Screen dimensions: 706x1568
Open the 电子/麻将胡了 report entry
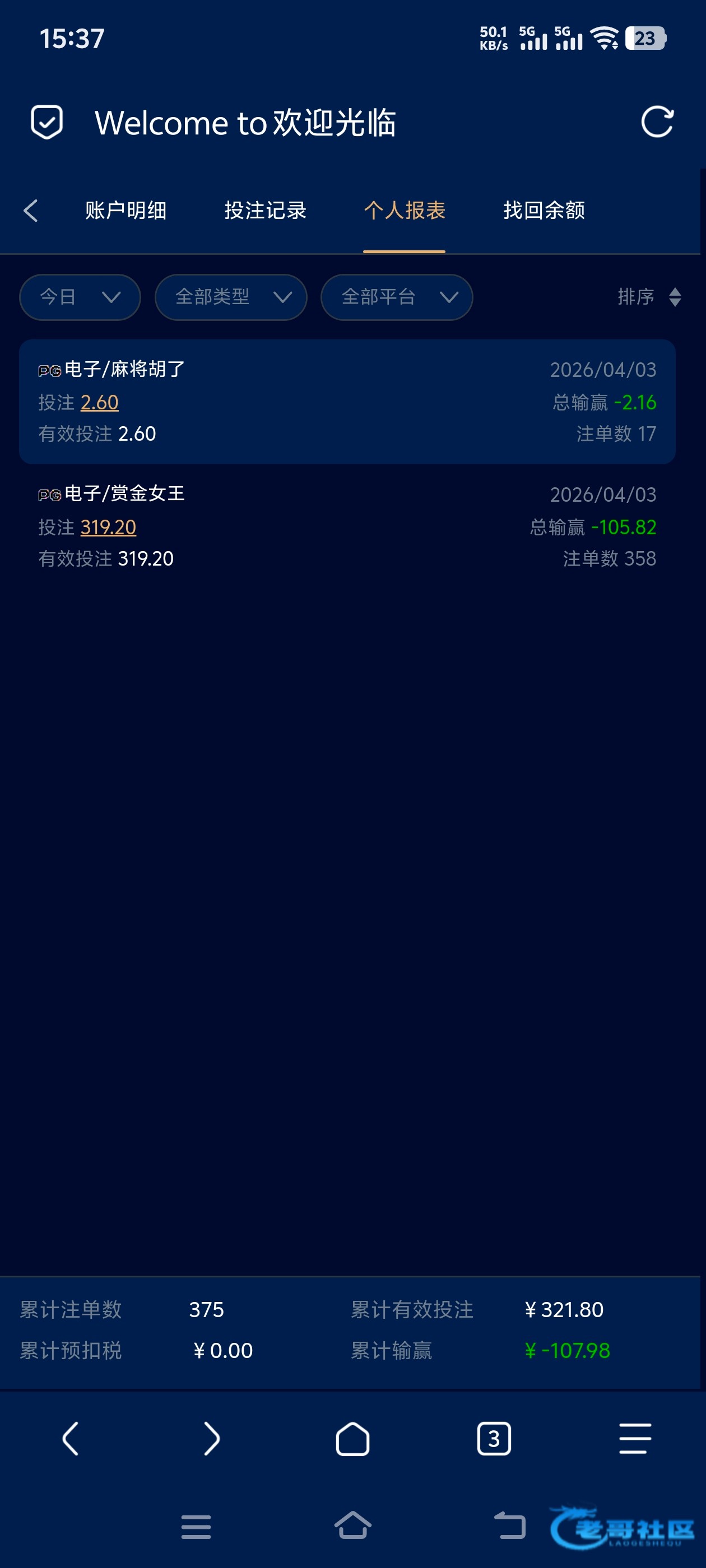point(347,402)
